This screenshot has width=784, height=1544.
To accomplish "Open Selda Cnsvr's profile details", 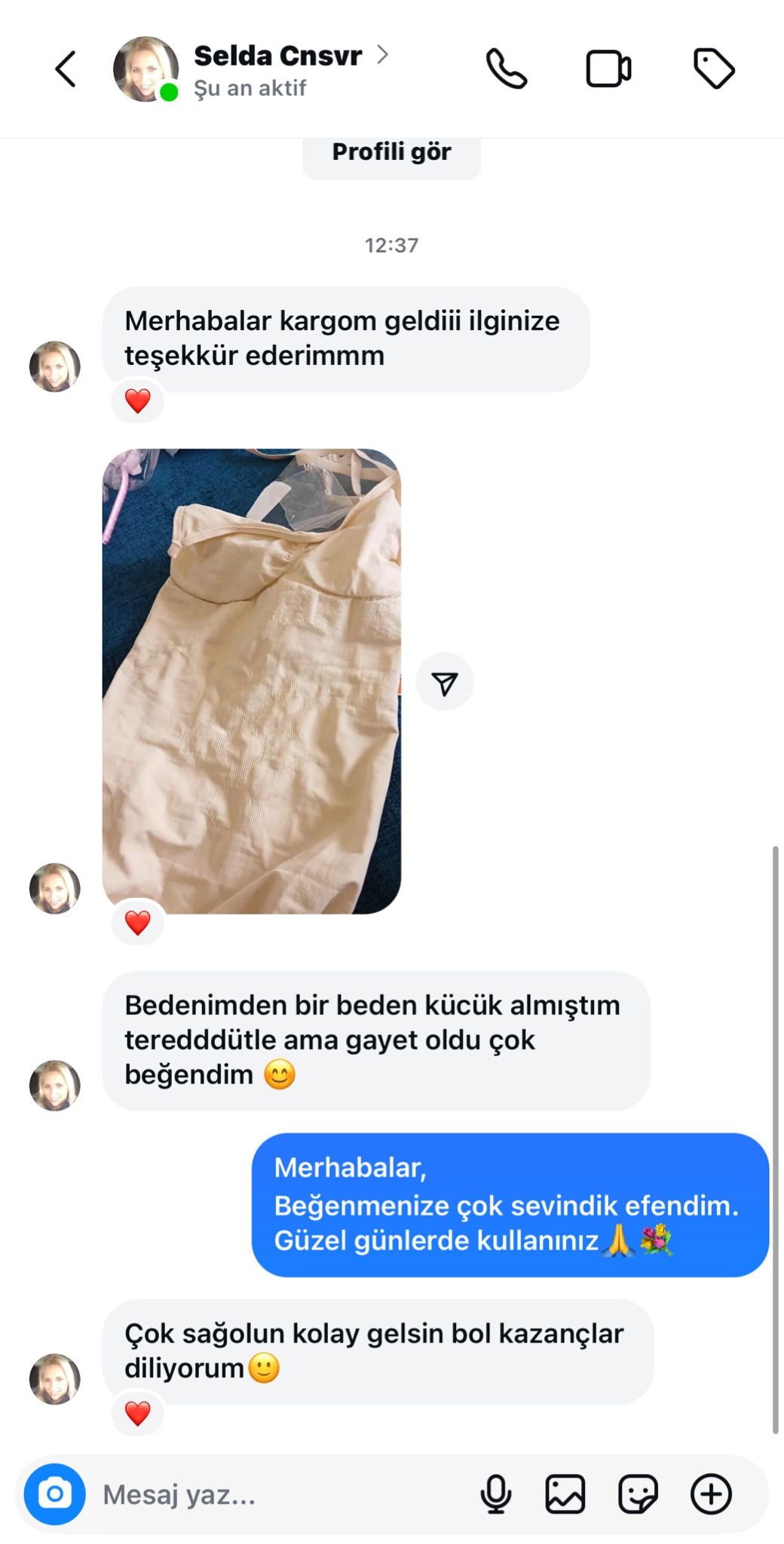I will 279,57.
